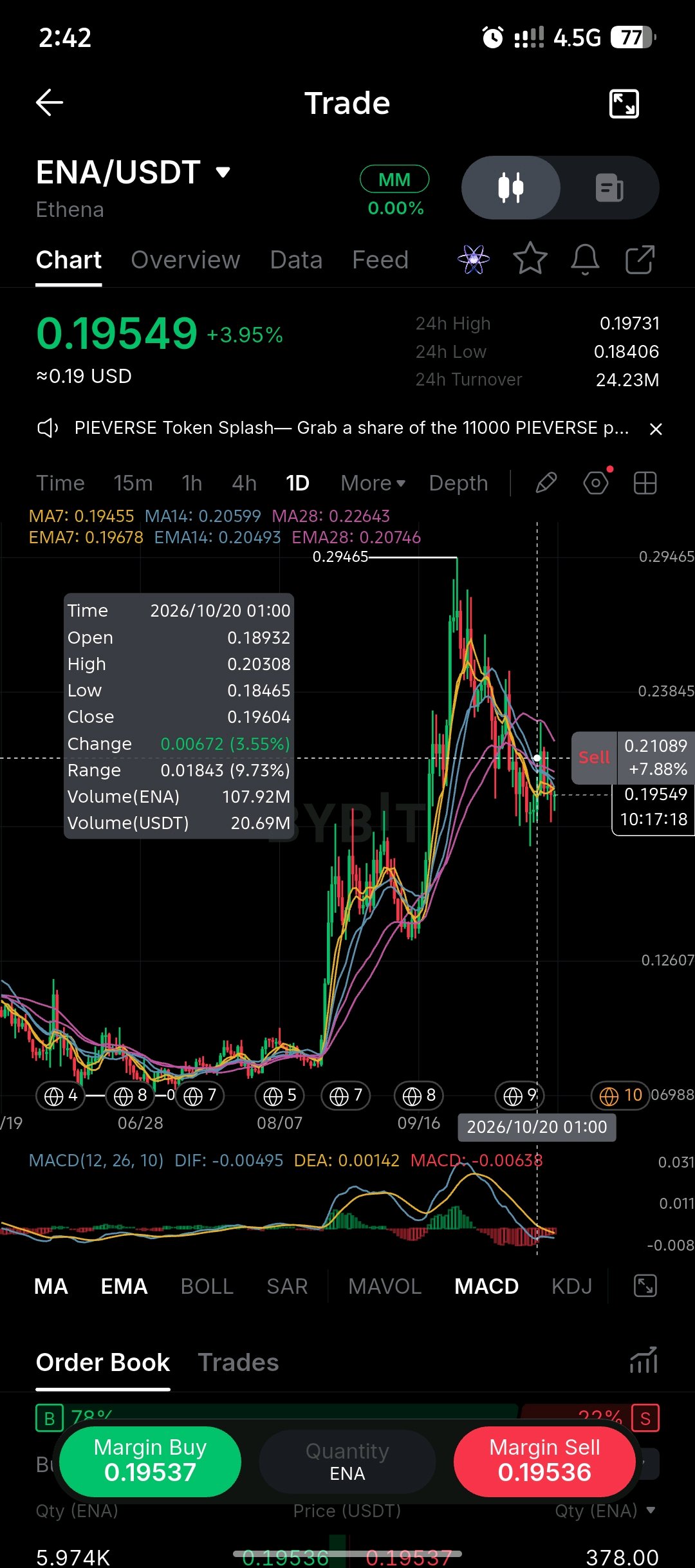
Task: Dismiss the PIEVERSE announcement banner
Action: (x=656, y=429)
